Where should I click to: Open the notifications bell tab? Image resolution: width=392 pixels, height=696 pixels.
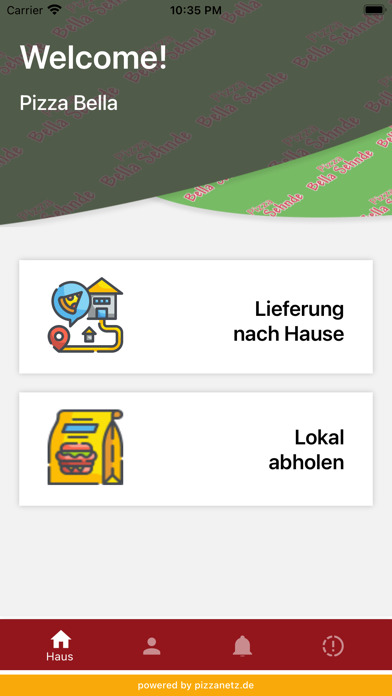click(242, 646)
